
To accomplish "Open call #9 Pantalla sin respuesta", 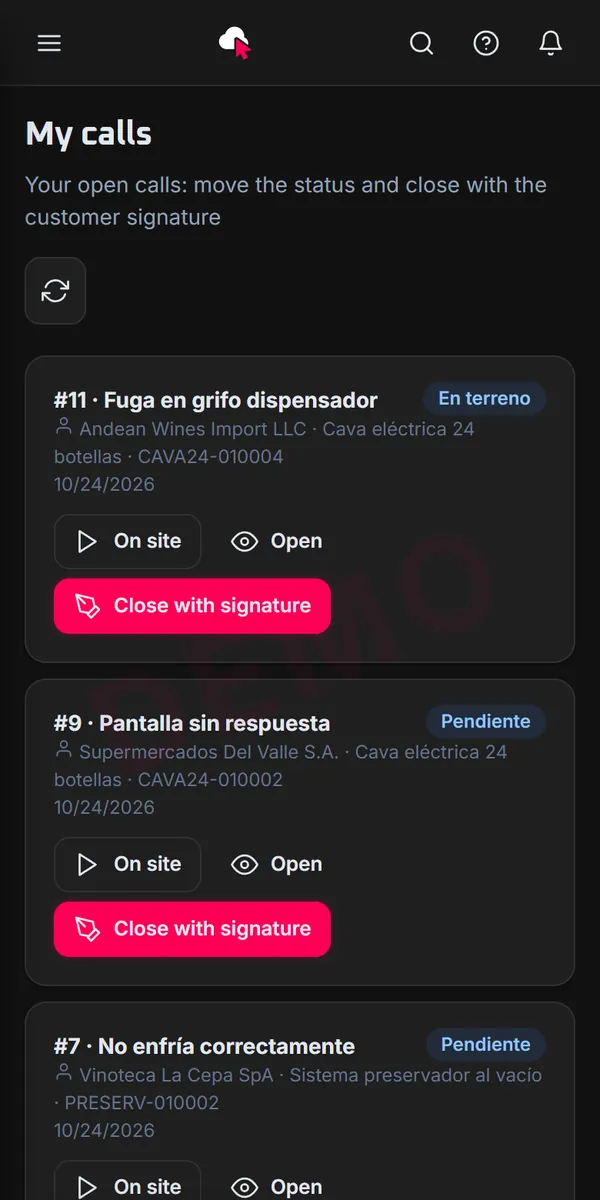I will (x=277, y=864).
